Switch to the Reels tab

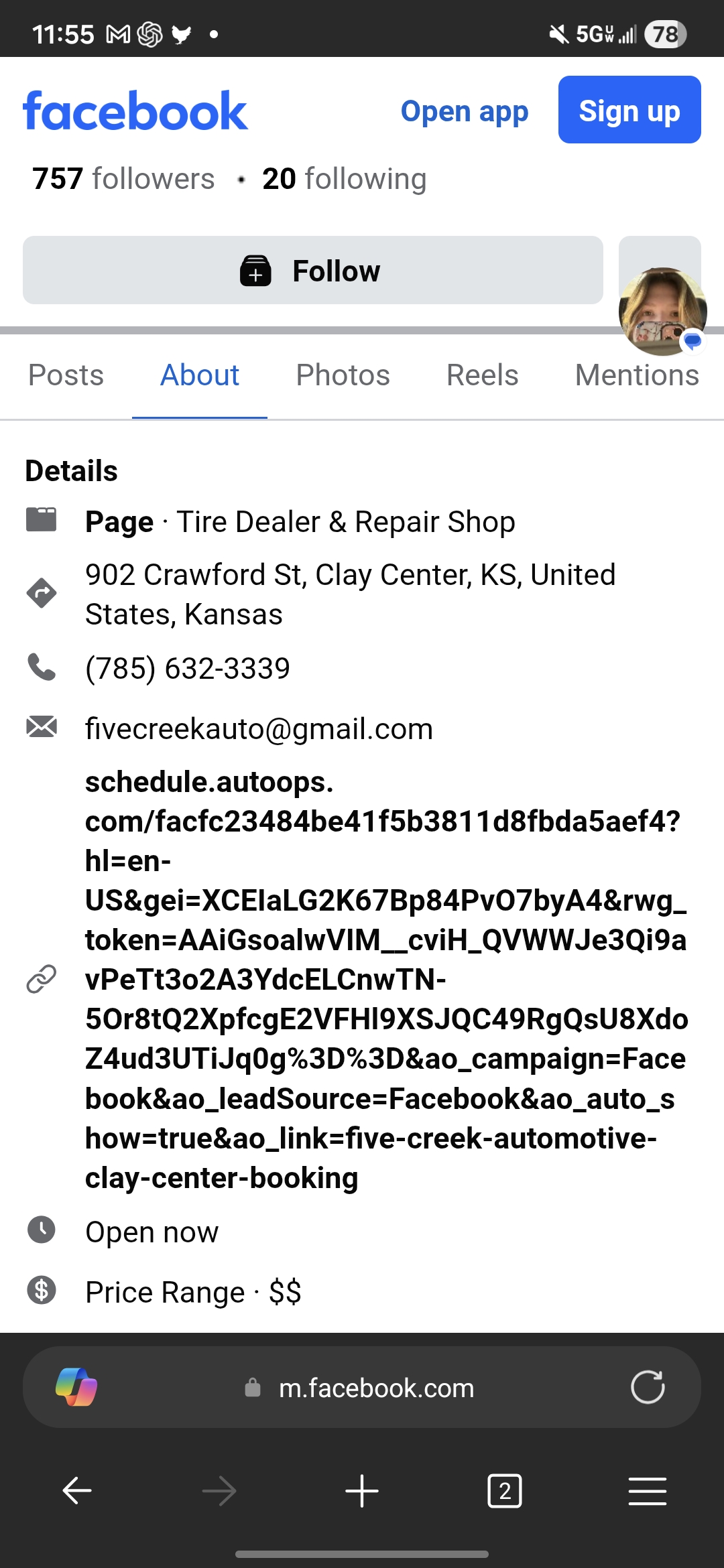tap(482, 375)
